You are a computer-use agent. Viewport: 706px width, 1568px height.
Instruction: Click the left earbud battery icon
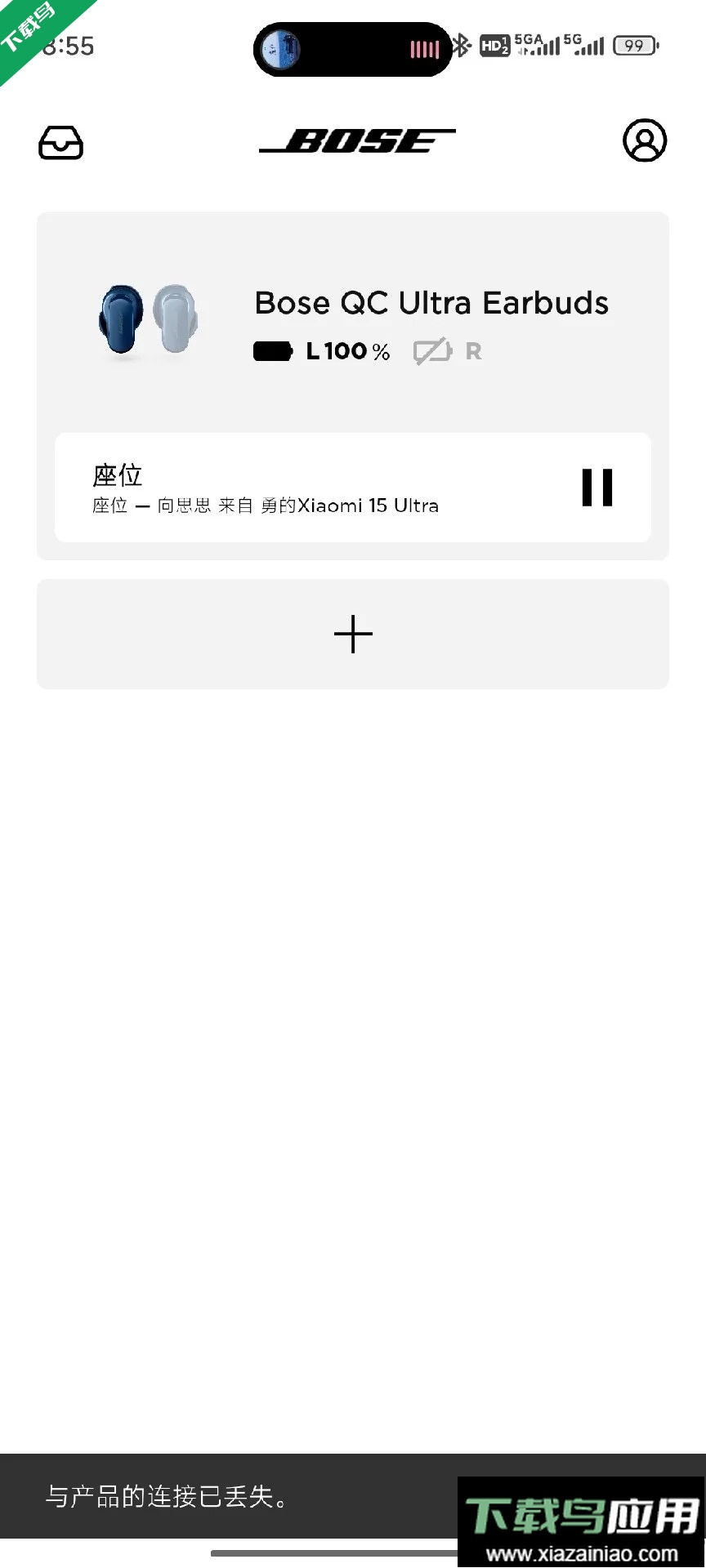click(273, 350)
